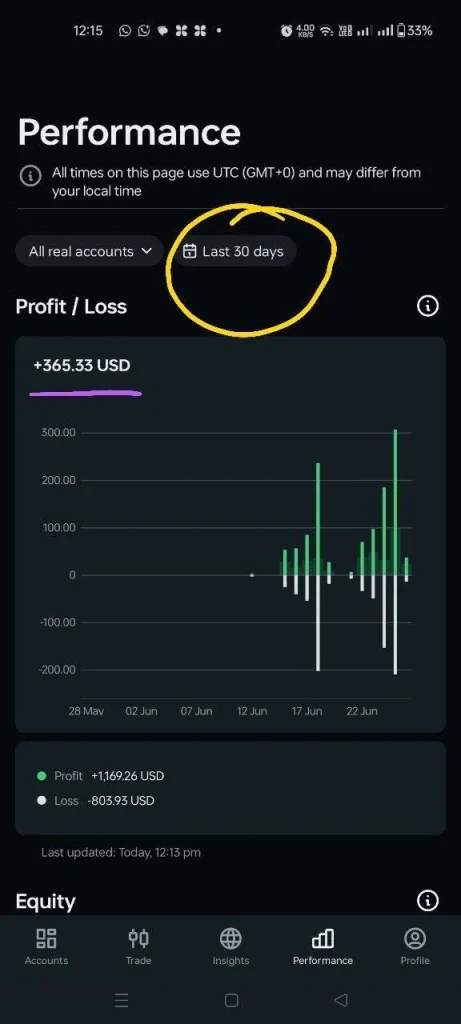461x1024 pixels.
Task: Open info icon next to Profit / Loss
Action: (x=428, y=306)
